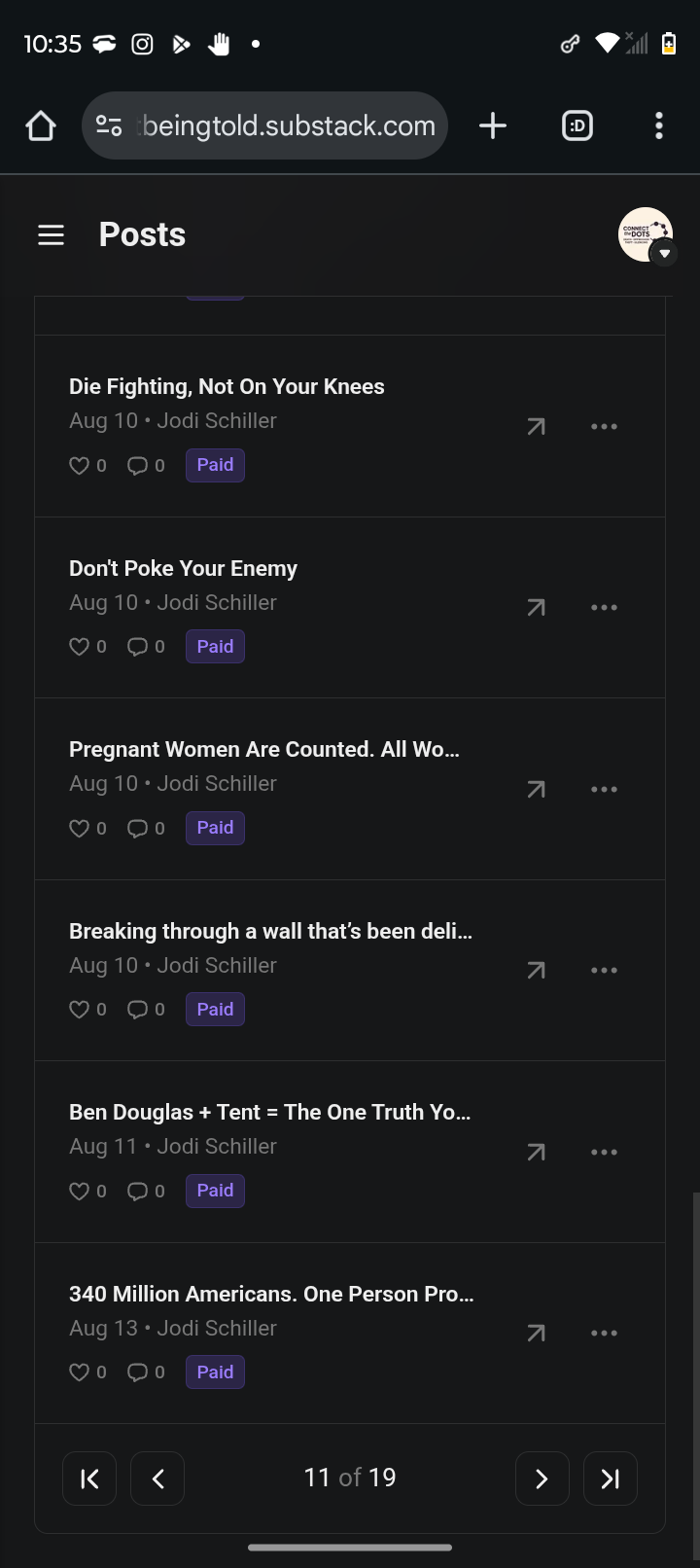Open the hamburger navigation menu
The height and width of the screenshot is (1568, 700).
(51, 234)
